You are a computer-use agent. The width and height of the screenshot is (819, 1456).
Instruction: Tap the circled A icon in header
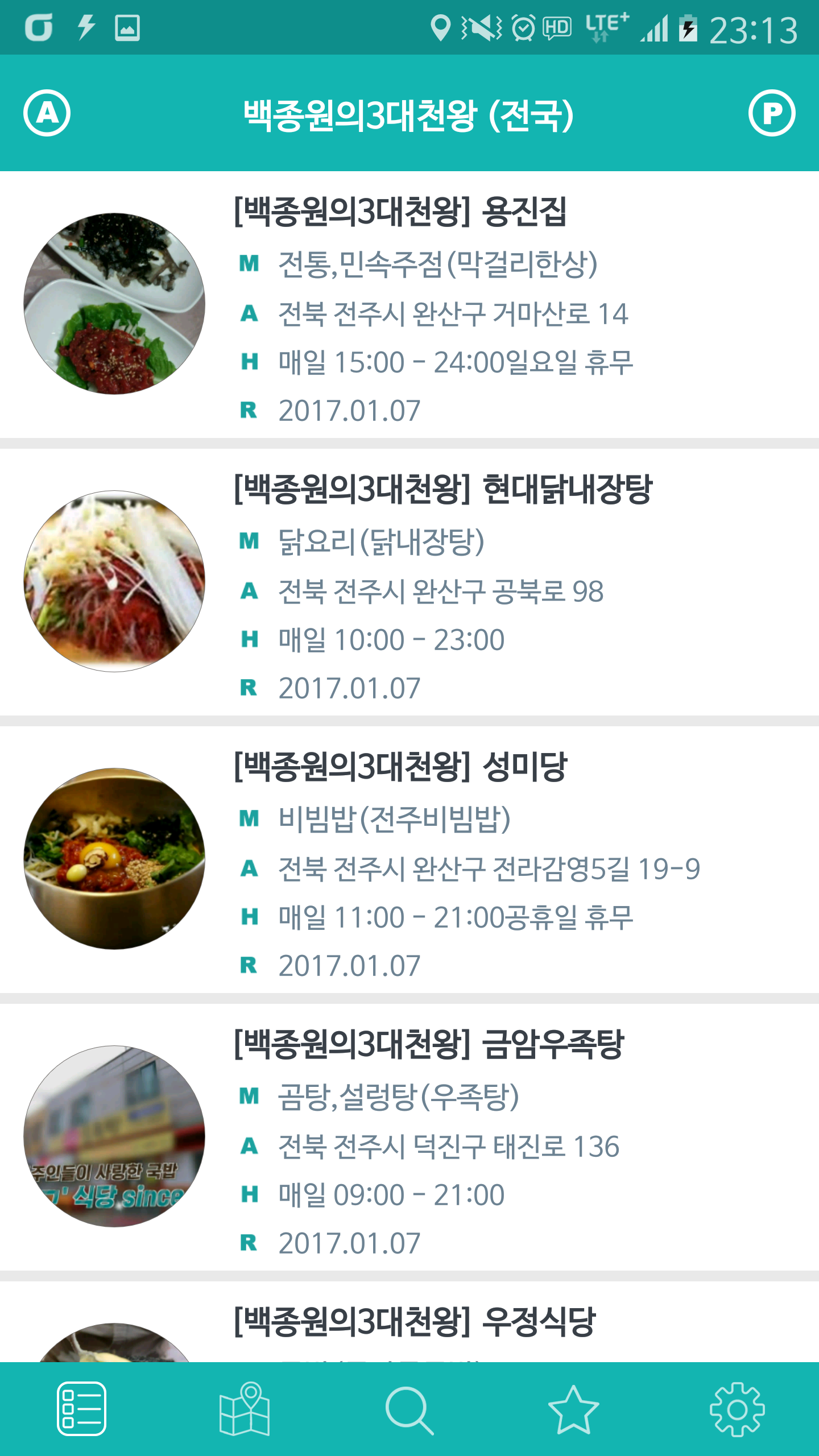coord(47,113)
